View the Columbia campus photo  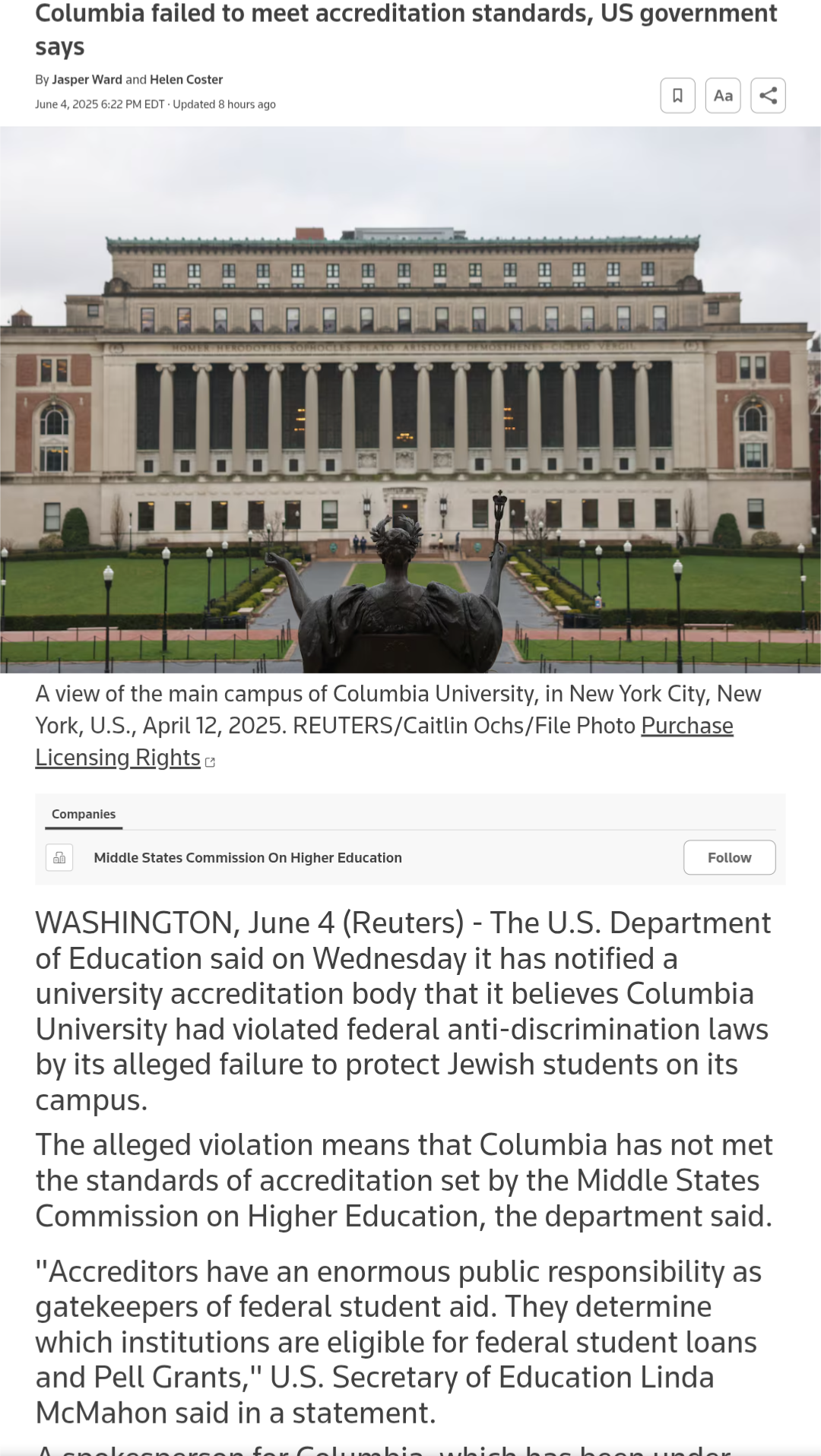coord(410,400)
